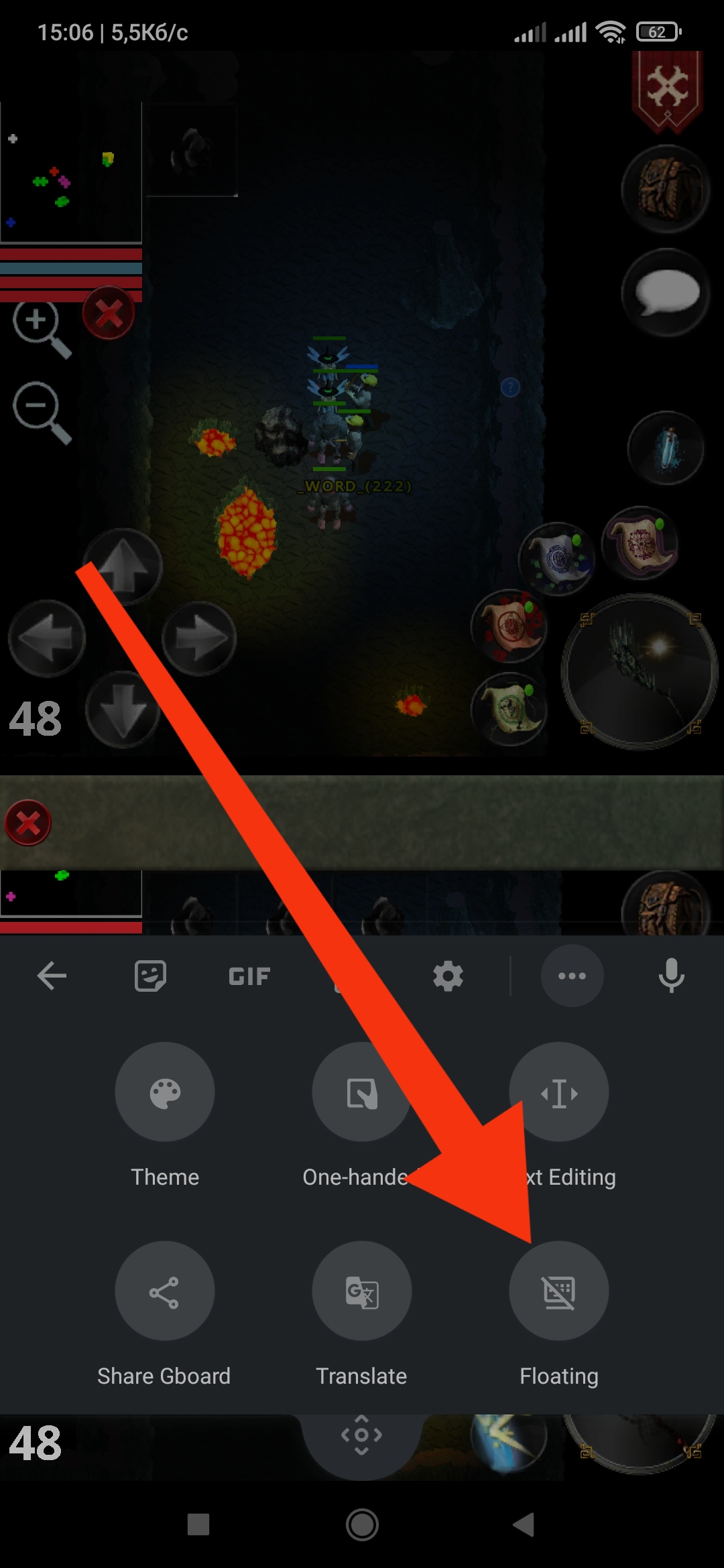The height and width of the screenshot is (1568, 724).
Task: Tap Share Gboard
Action: pos(165,1291)
